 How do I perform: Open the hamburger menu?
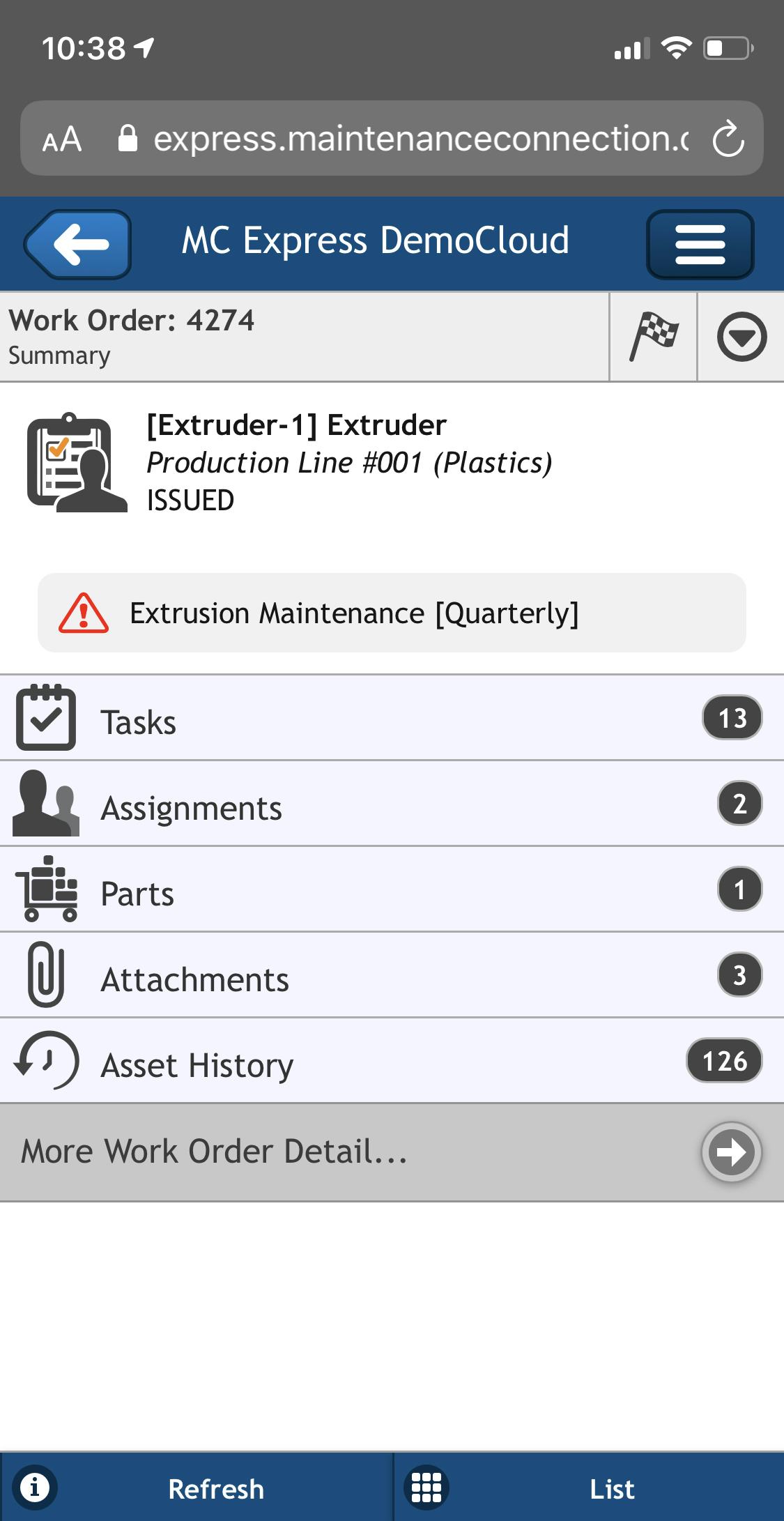pos(700,245)
